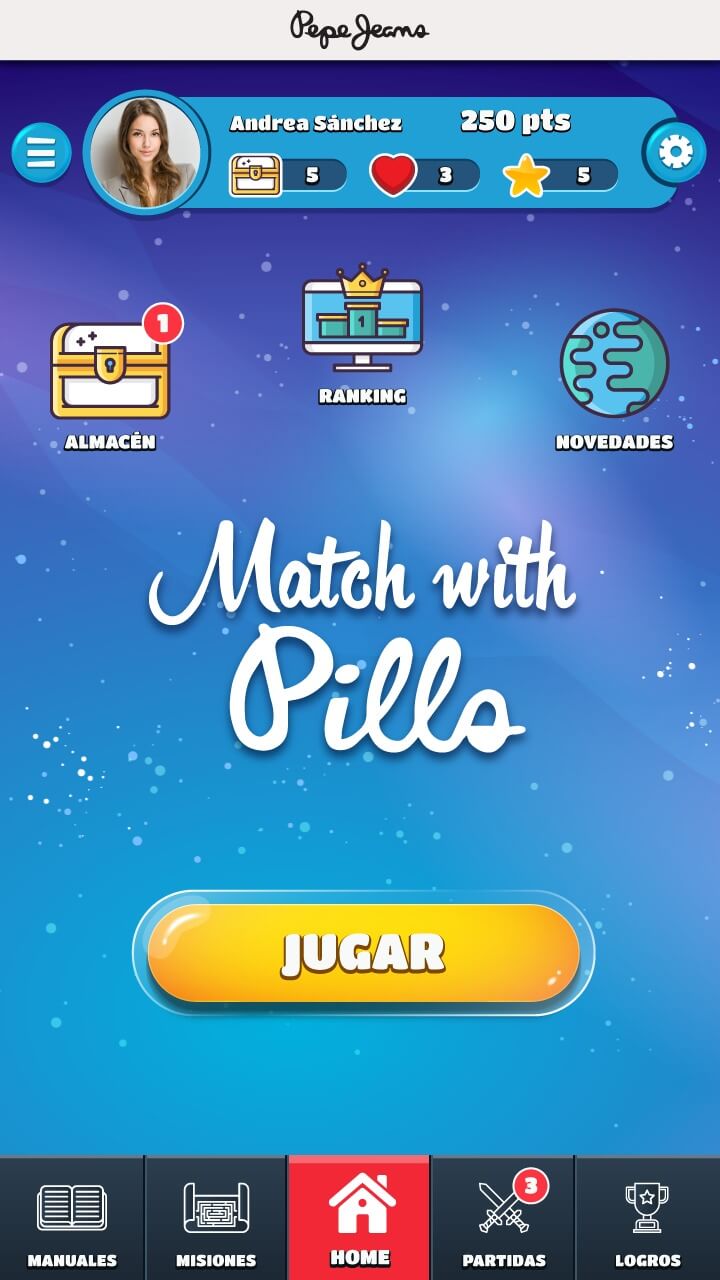
Task: Open the Partidas tab
Action: point(503,1218)
